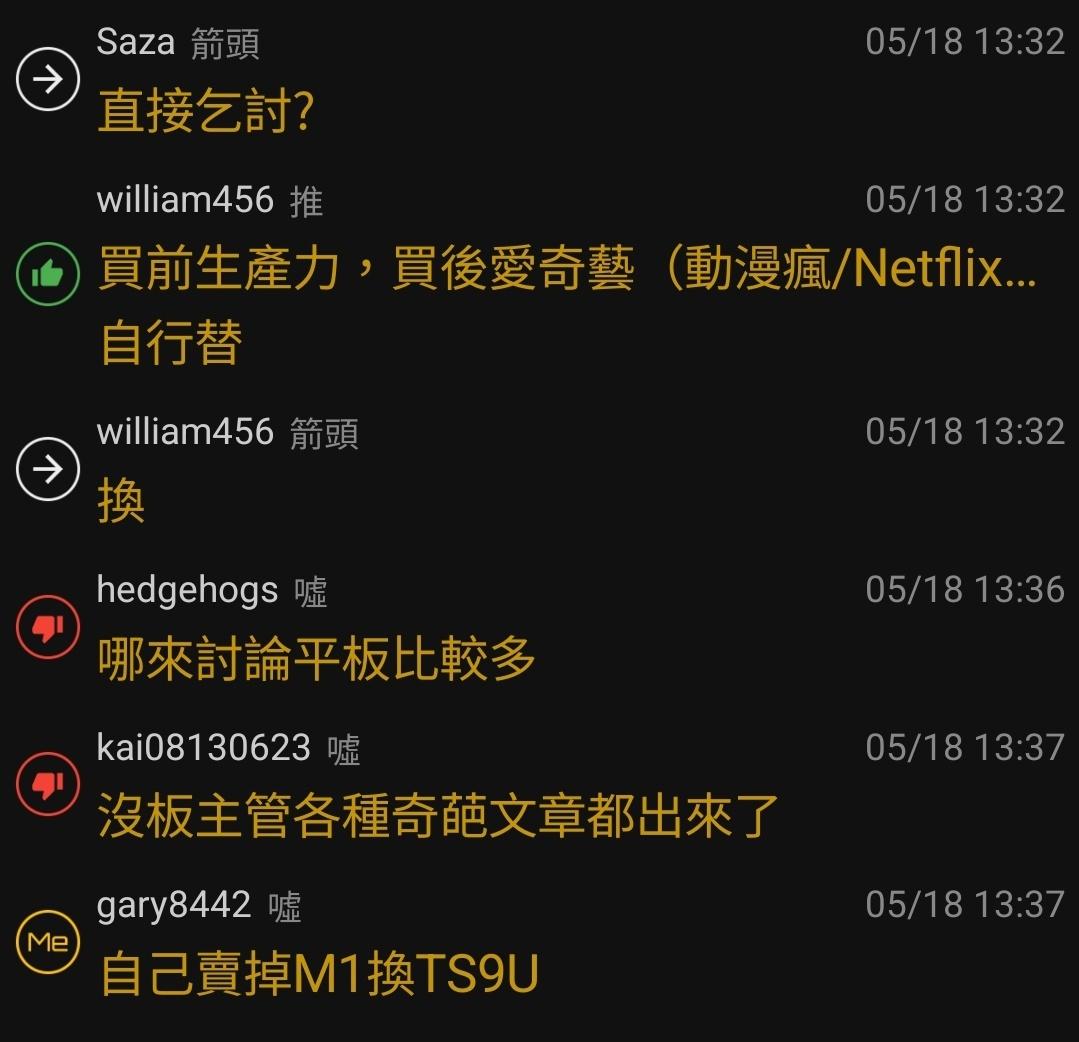Open Saza's comment 直接乞討?

coord(207,112)
